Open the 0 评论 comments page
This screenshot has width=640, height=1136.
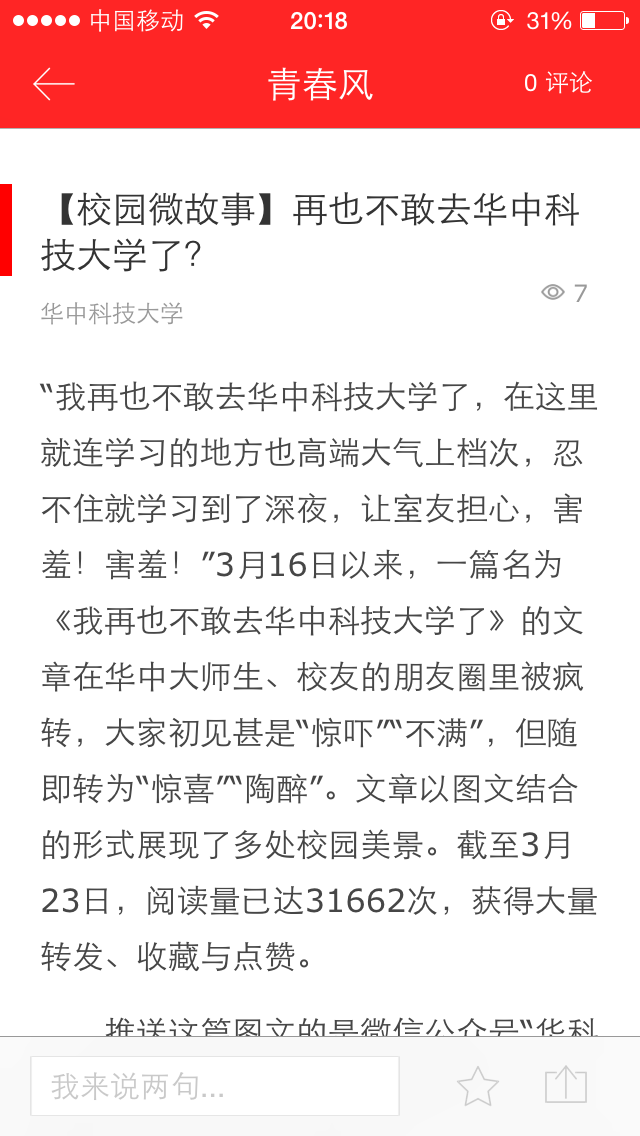click(x=557, y=83)
